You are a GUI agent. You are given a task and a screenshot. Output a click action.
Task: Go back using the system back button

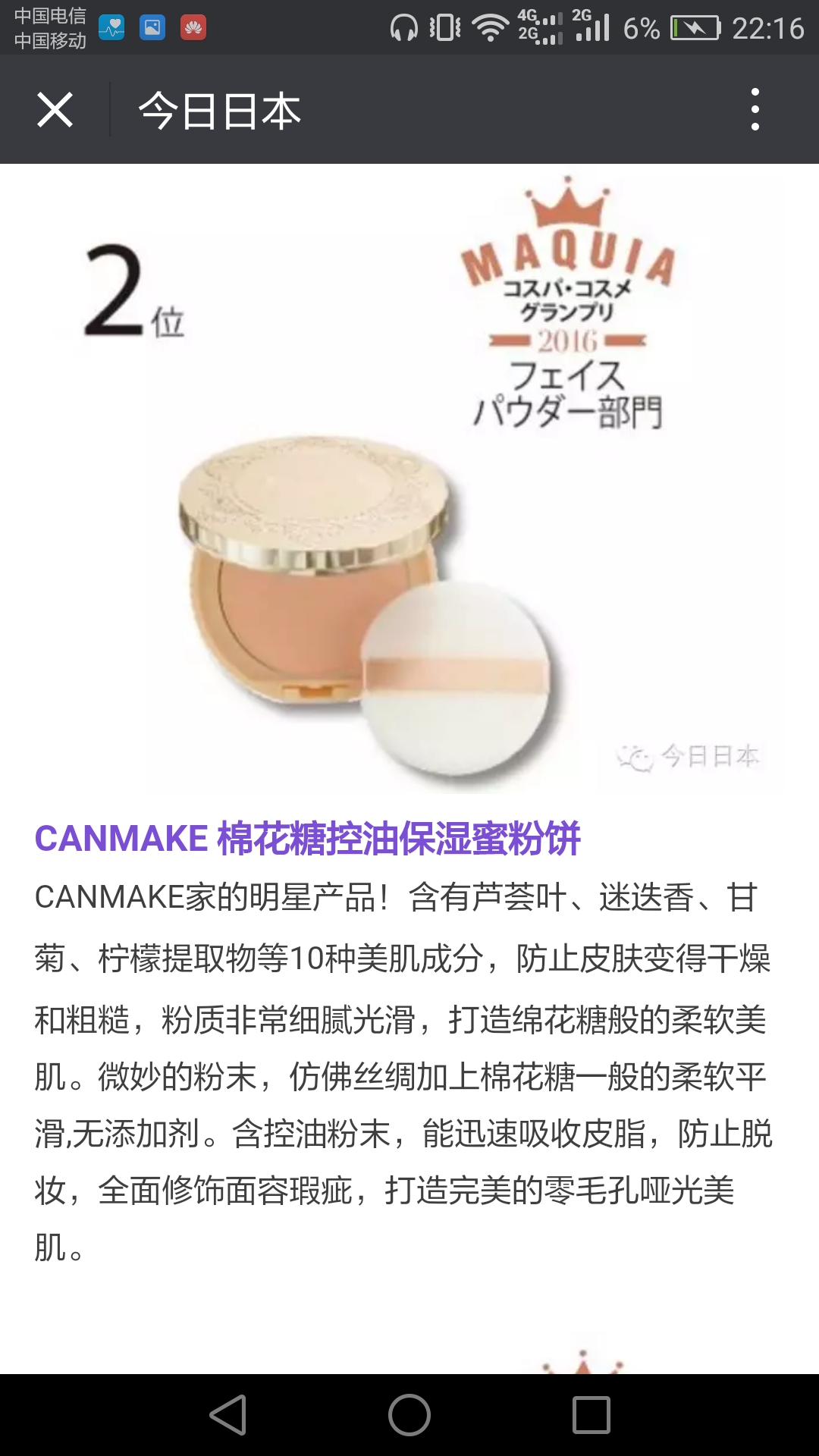(x=227, y=1415)
